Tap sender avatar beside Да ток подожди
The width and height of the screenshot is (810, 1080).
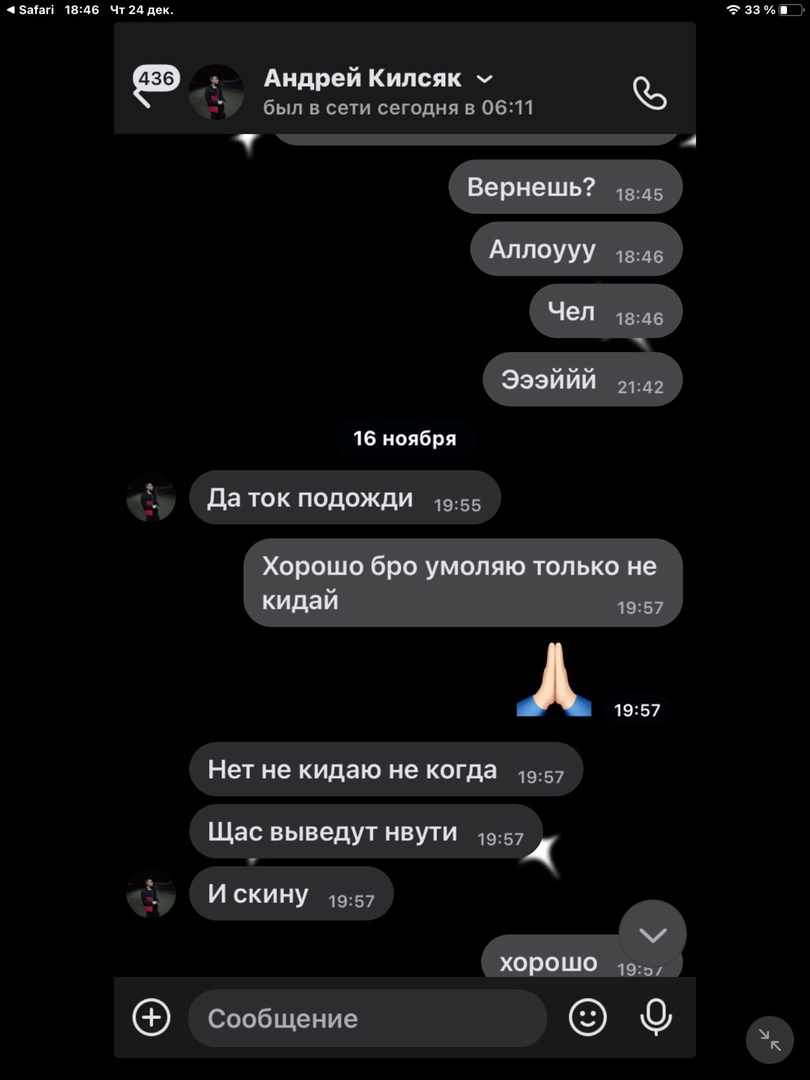(x=151, y=498)
